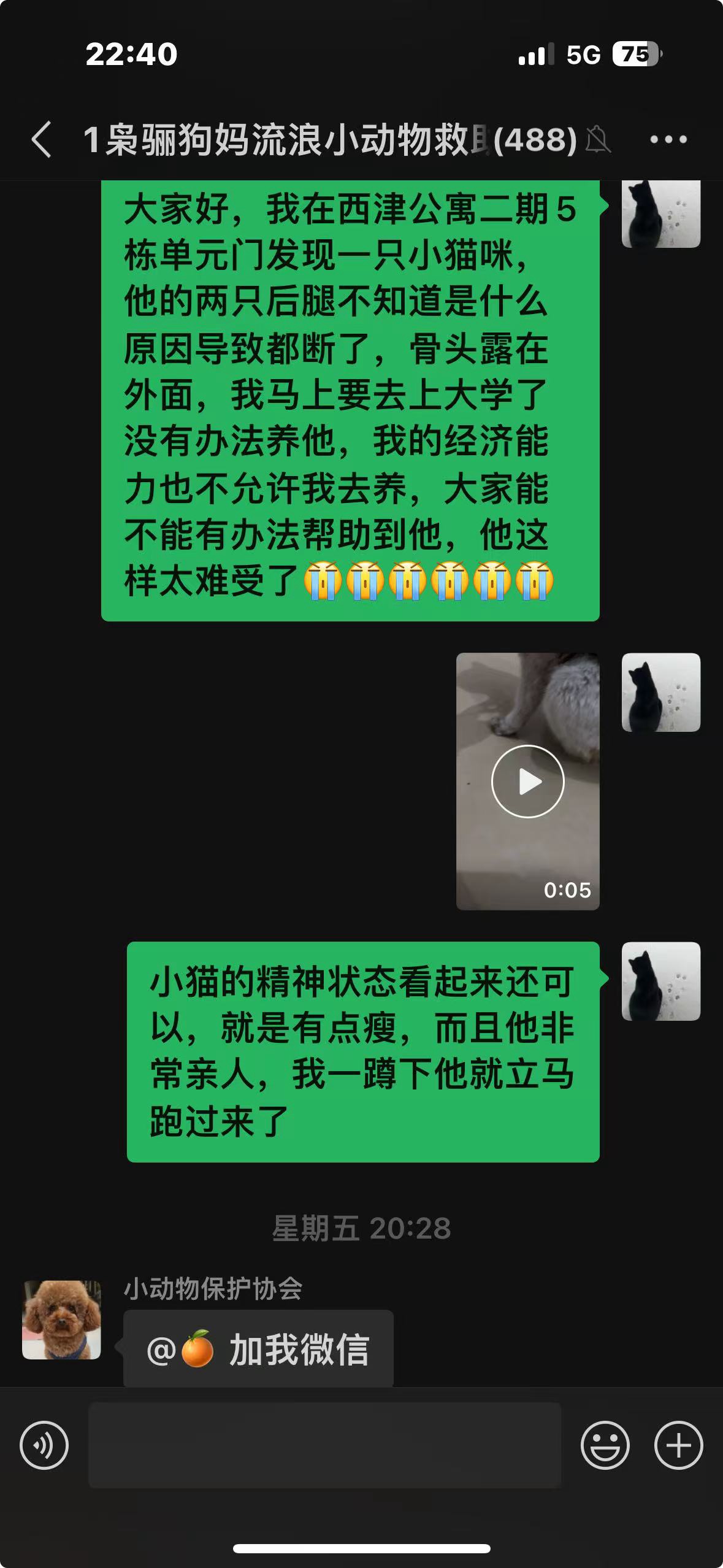Open the plus attachments menu
Viewport: 723px width, 1568px height.
tap(678, 1445)
